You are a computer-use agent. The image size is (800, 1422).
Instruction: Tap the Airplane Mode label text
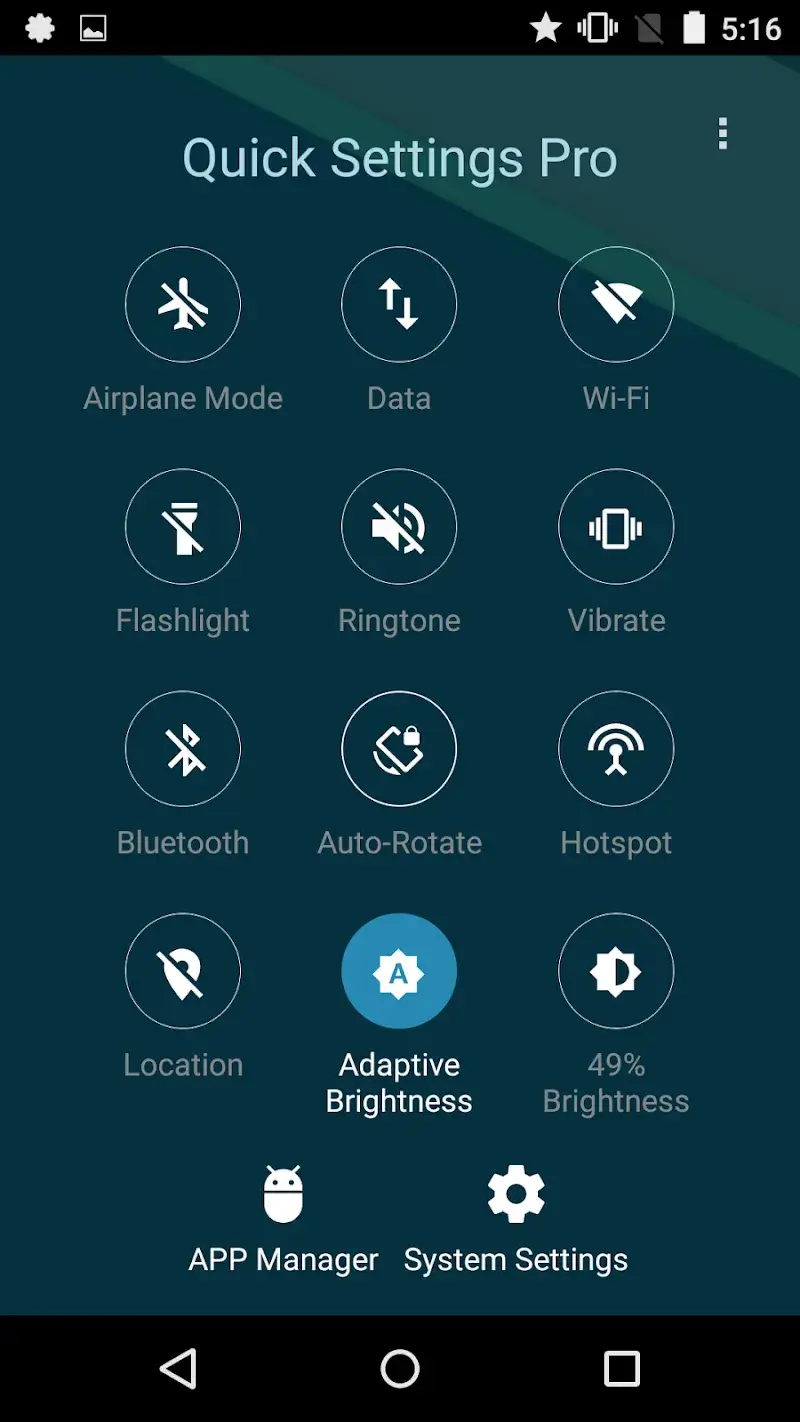tap(183, 397)
